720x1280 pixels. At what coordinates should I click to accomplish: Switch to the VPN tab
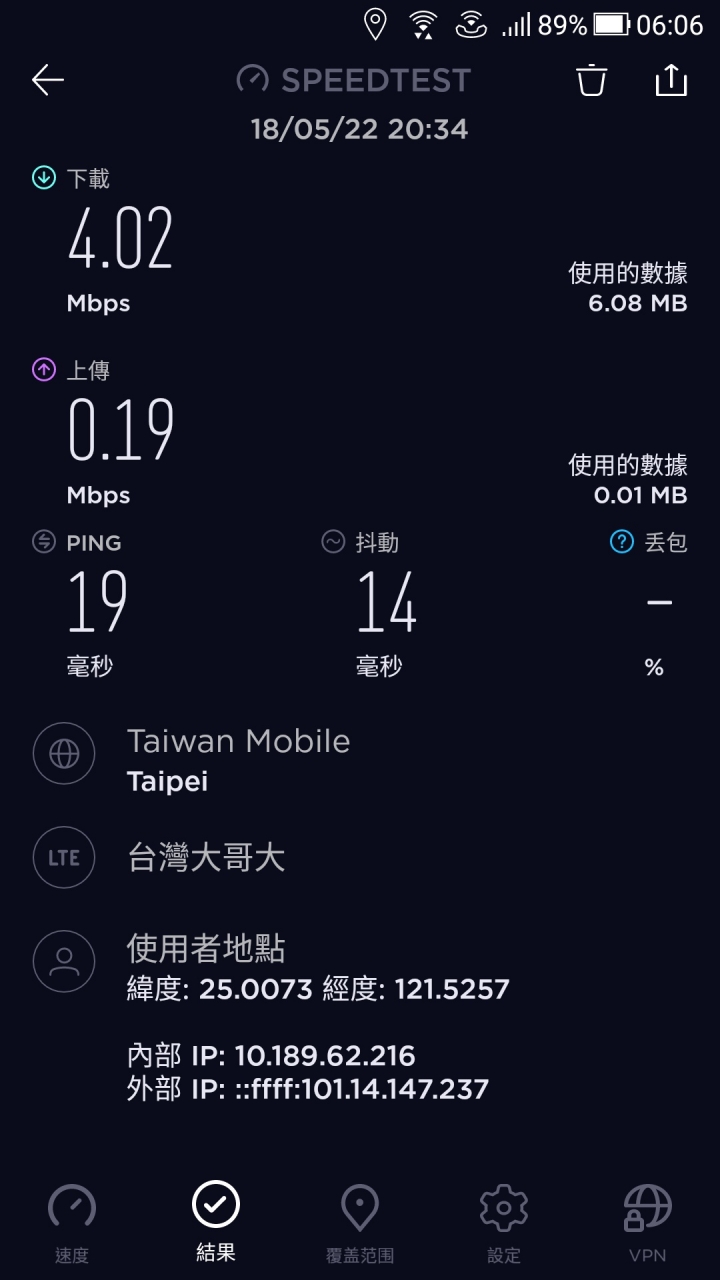tap(647, 1224)
